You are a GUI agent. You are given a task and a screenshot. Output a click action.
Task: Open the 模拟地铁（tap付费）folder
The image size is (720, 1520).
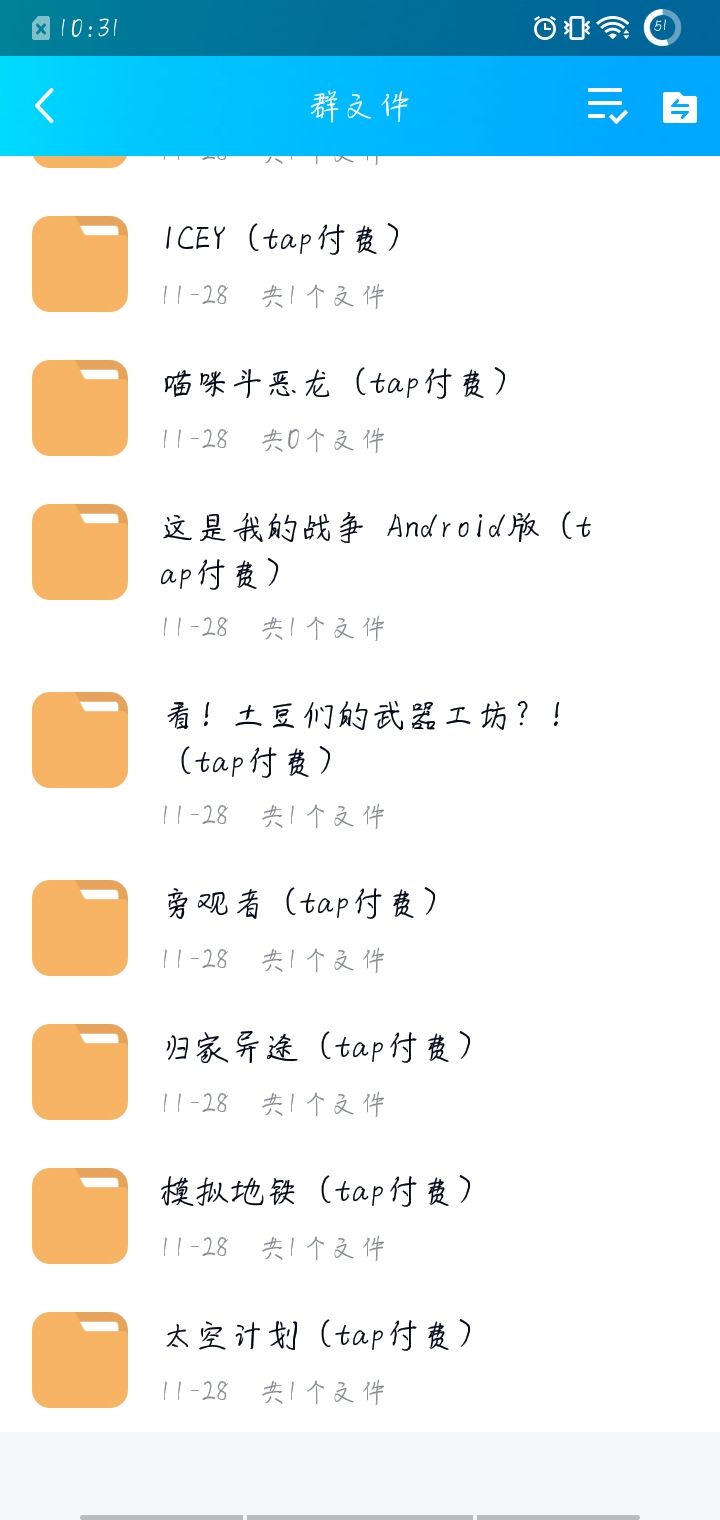click(360, 1216)
